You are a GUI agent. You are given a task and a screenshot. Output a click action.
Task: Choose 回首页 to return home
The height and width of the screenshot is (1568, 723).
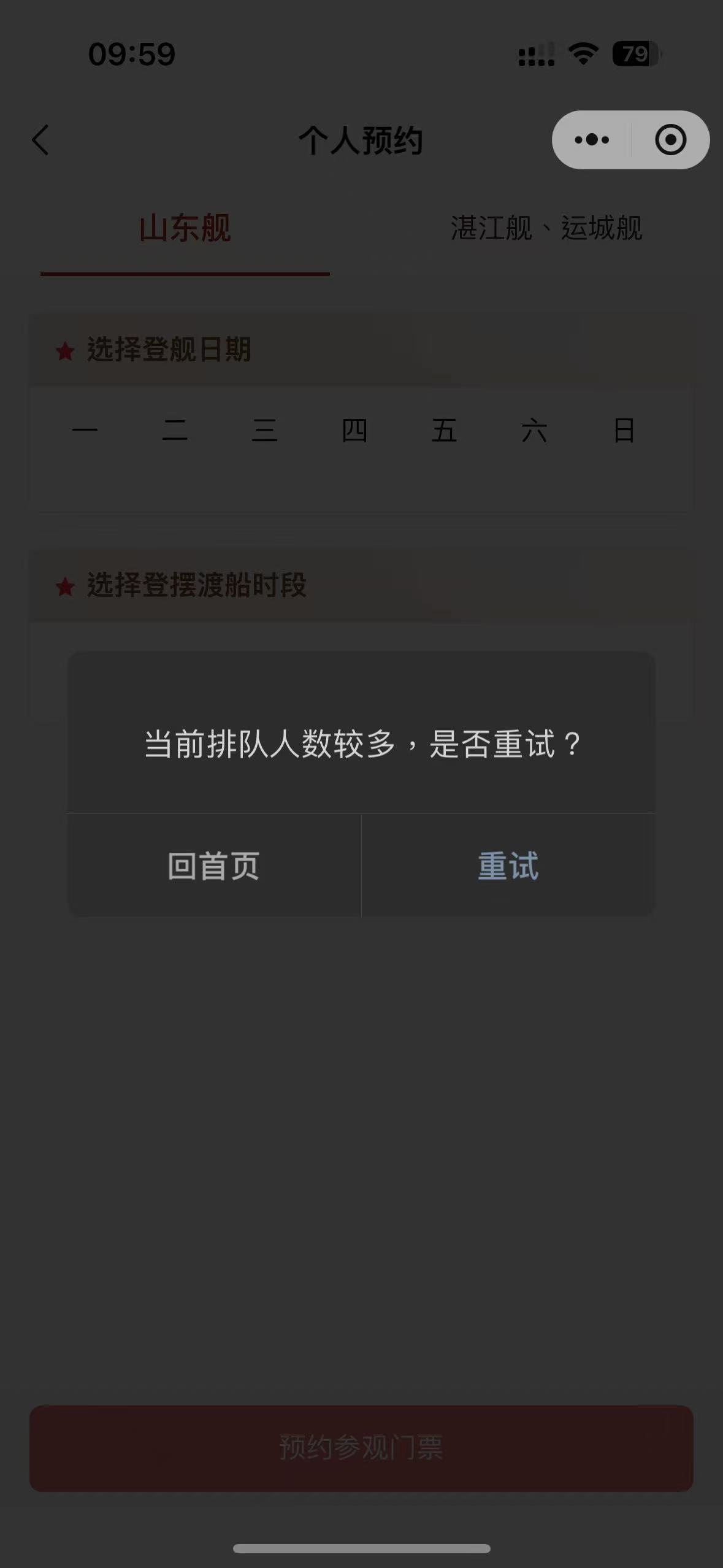coord(213,866)
